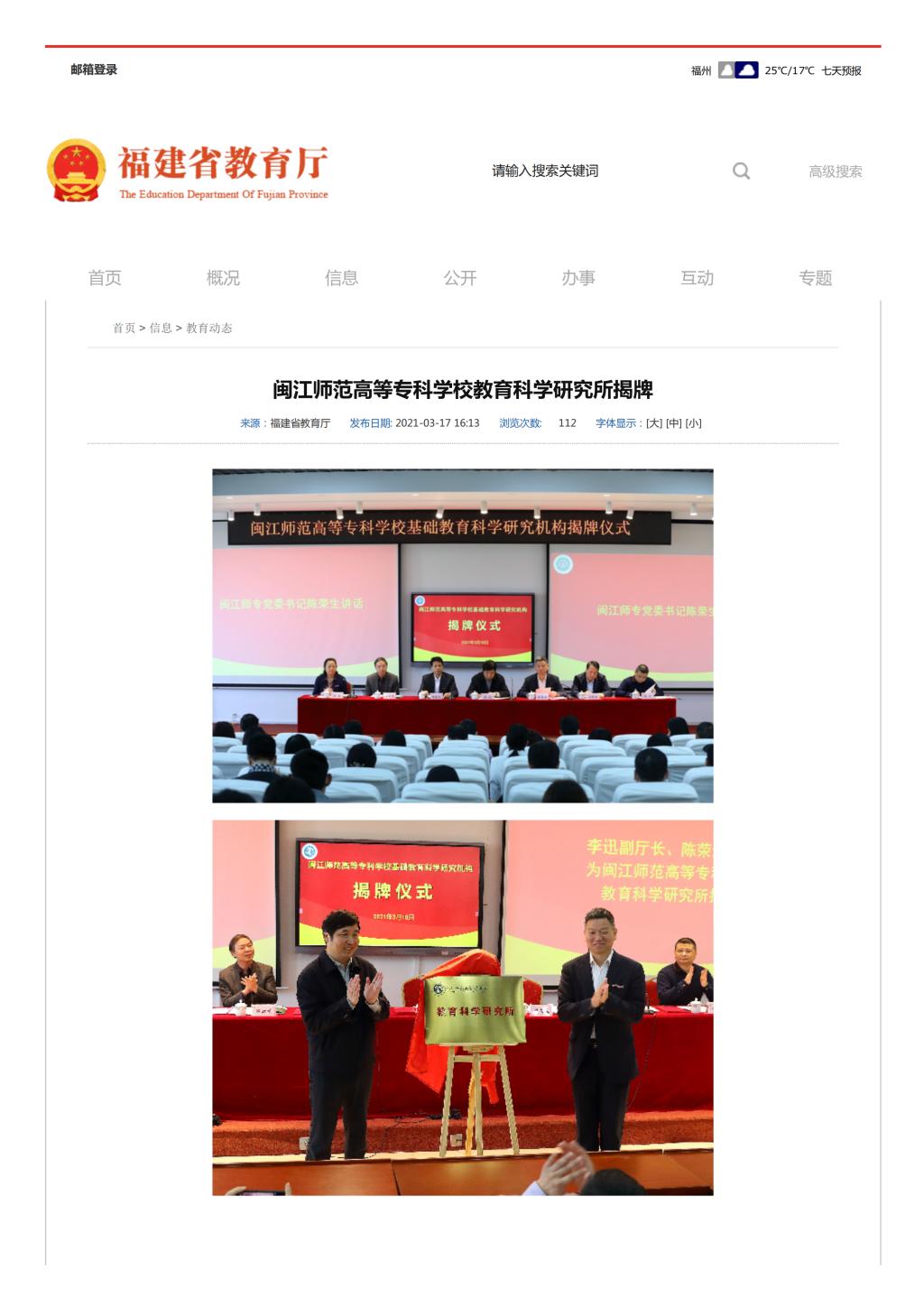Tap 首页 in the breadcrumb

[124, 329]
